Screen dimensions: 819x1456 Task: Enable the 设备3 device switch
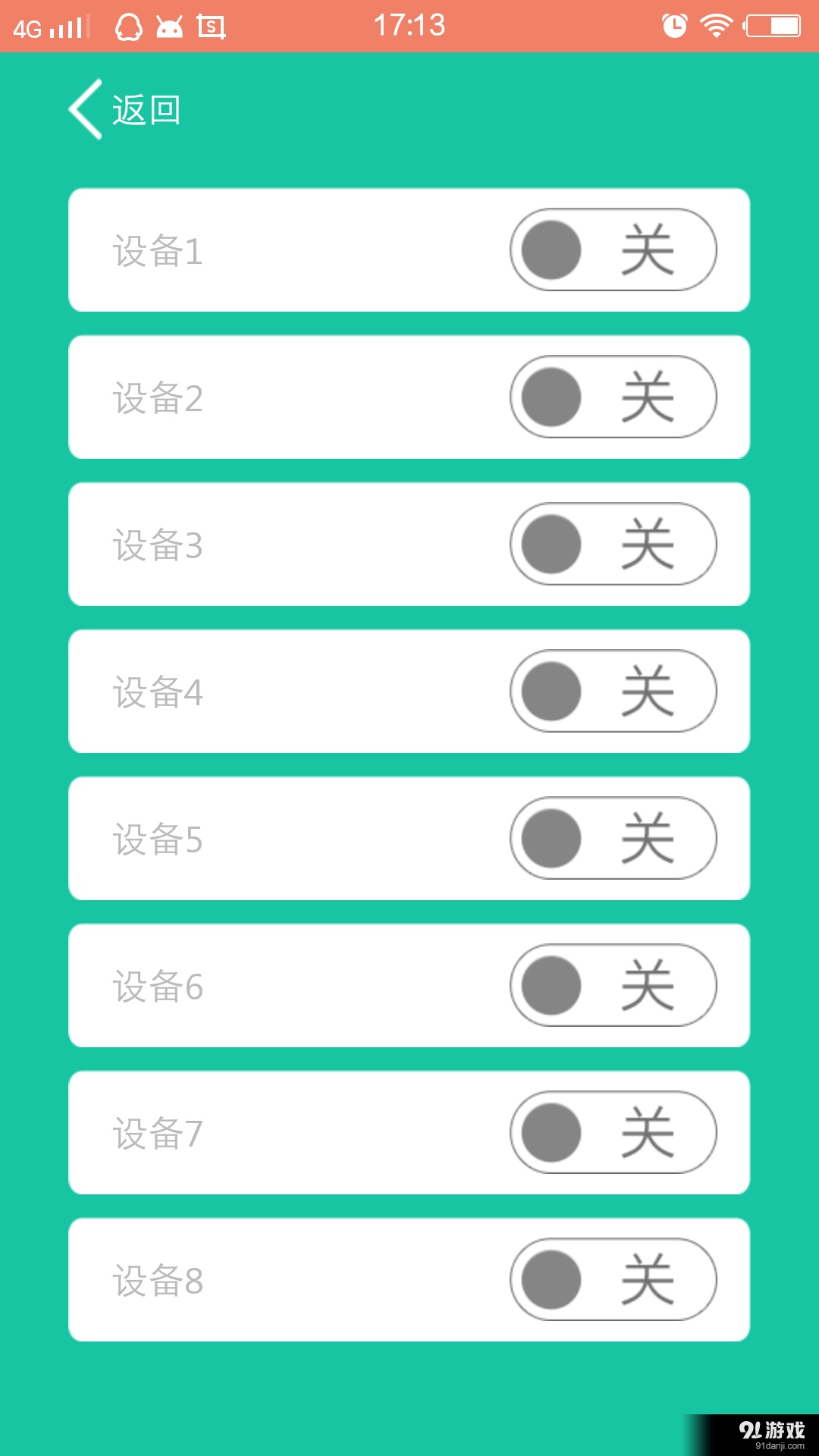(613, 544)
